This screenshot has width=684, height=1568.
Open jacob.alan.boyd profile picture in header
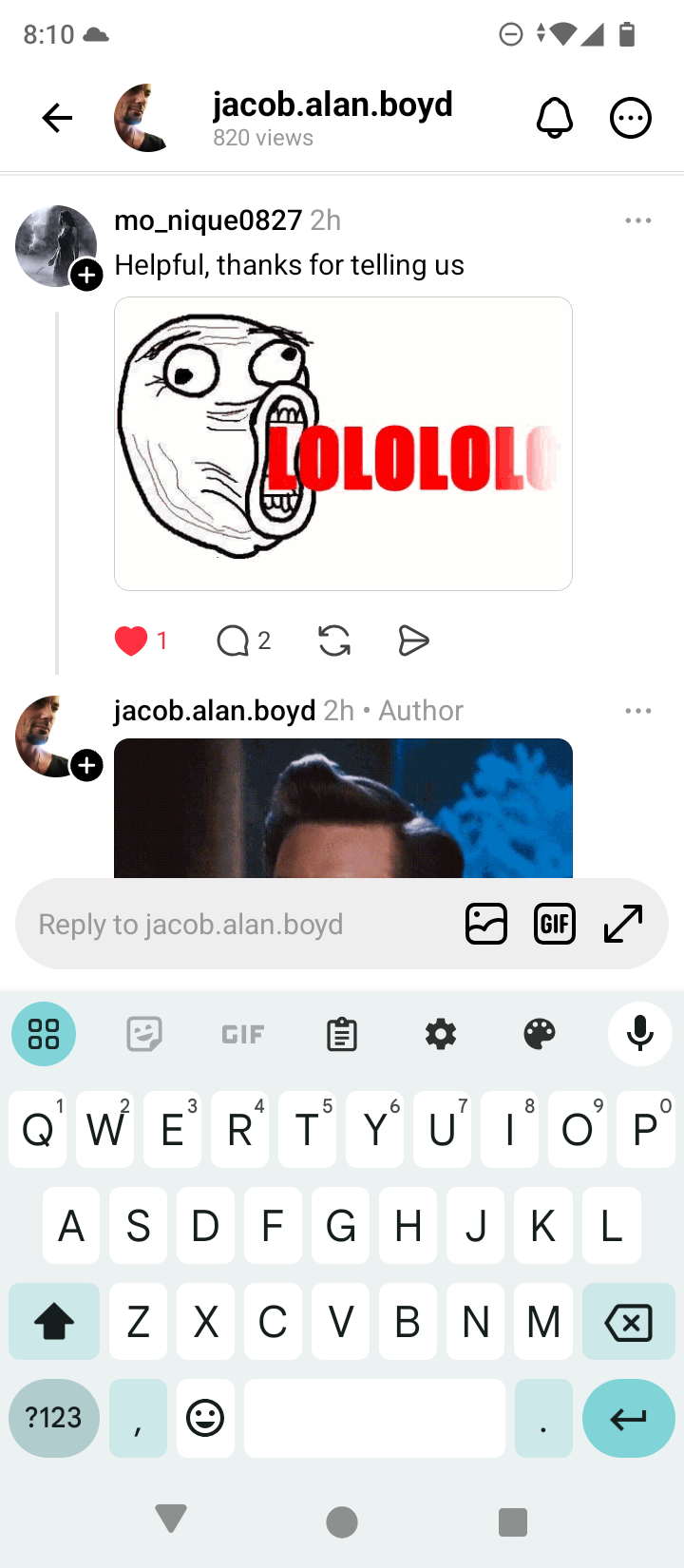(144, 118)
